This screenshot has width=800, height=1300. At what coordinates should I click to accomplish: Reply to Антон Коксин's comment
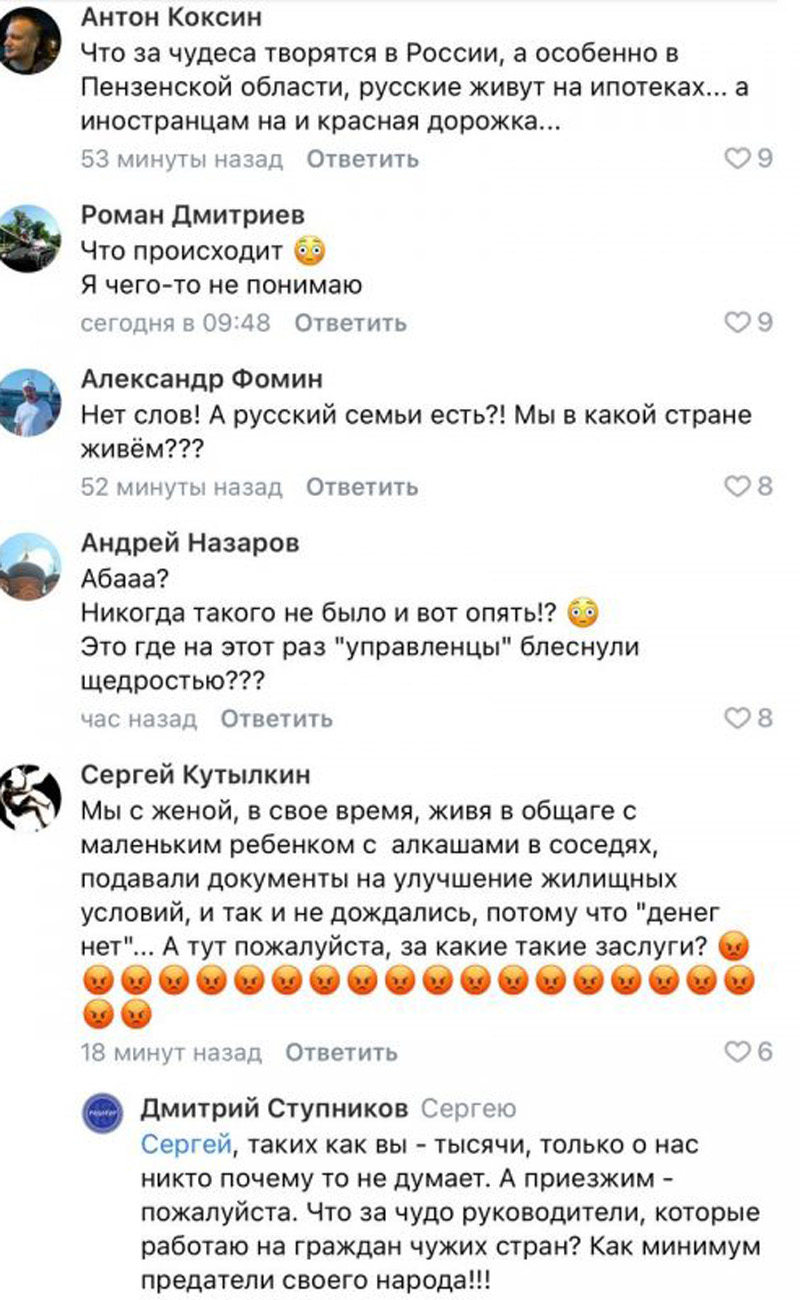tap(362, 159)
